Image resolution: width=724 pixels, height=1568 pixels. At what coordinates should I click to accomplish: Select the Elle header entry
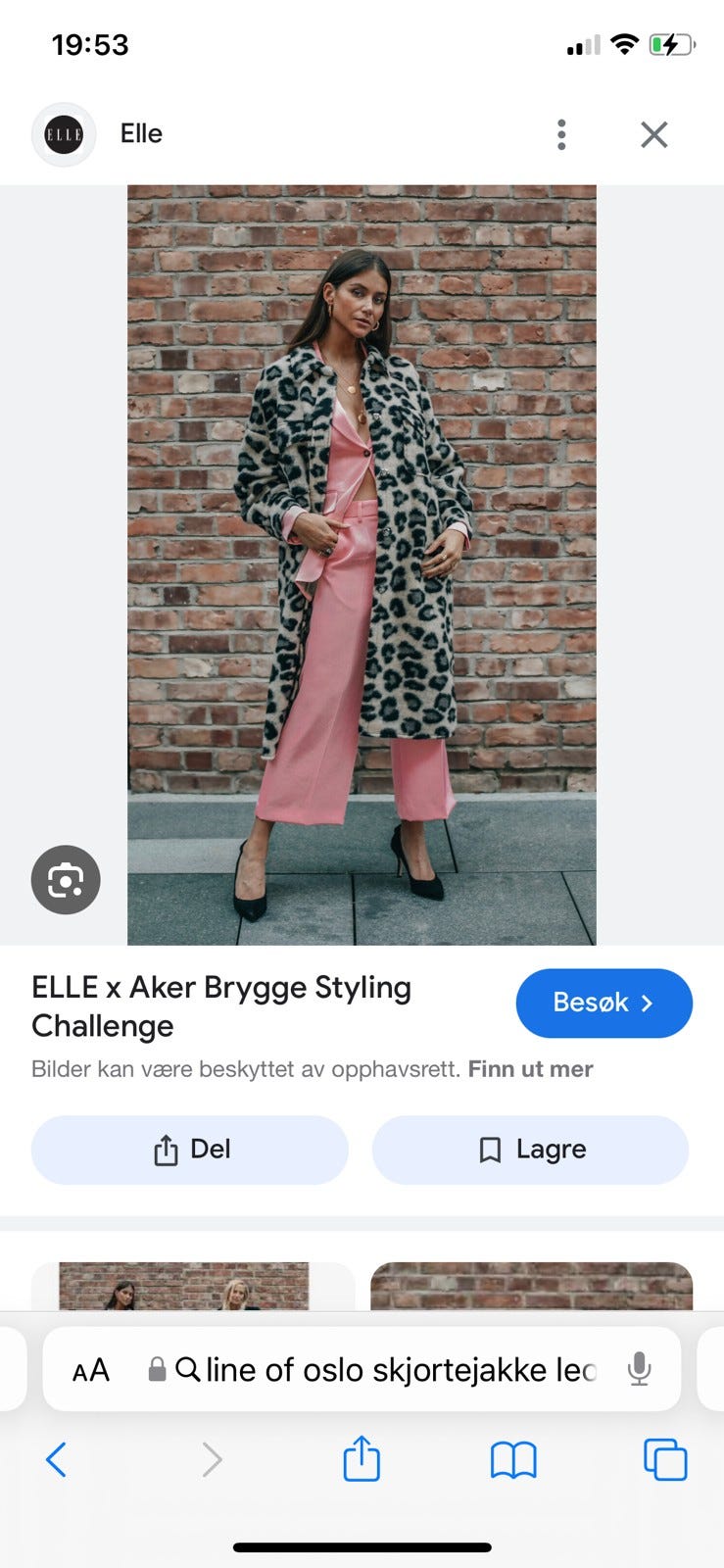[141, 133]
